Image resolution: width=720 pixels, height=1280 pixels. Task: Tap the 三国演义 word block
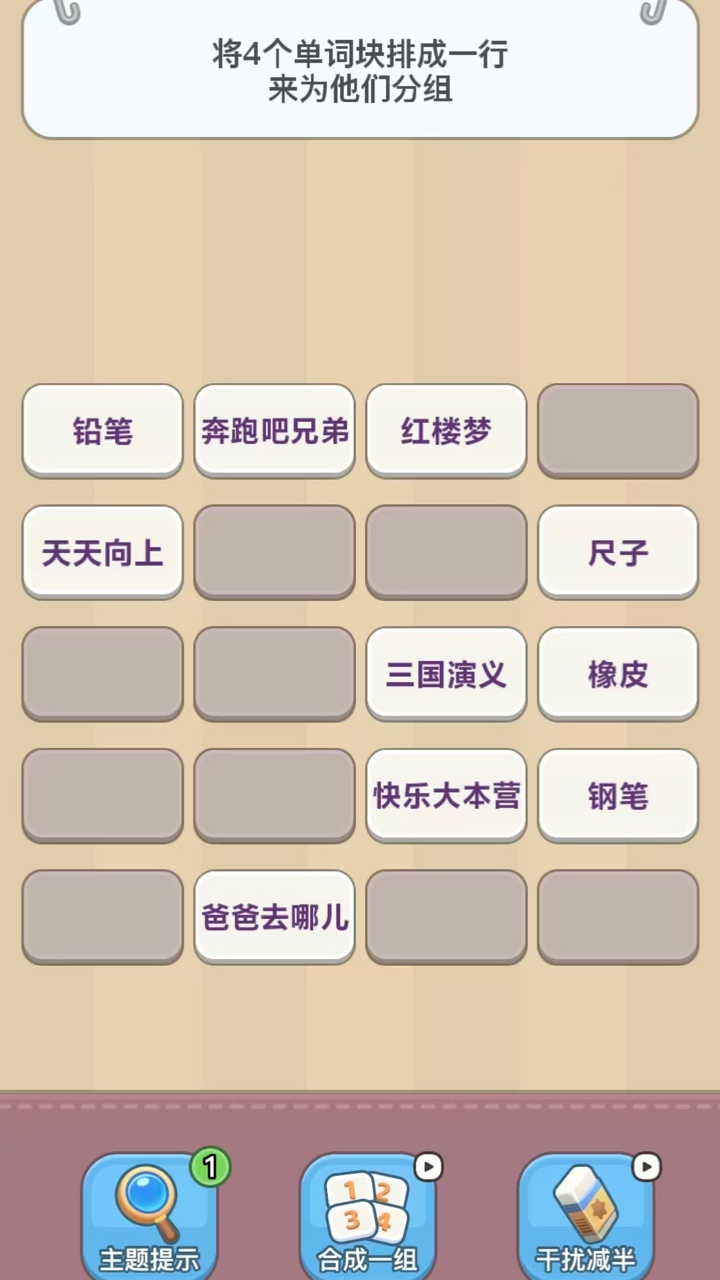point(446,674)
